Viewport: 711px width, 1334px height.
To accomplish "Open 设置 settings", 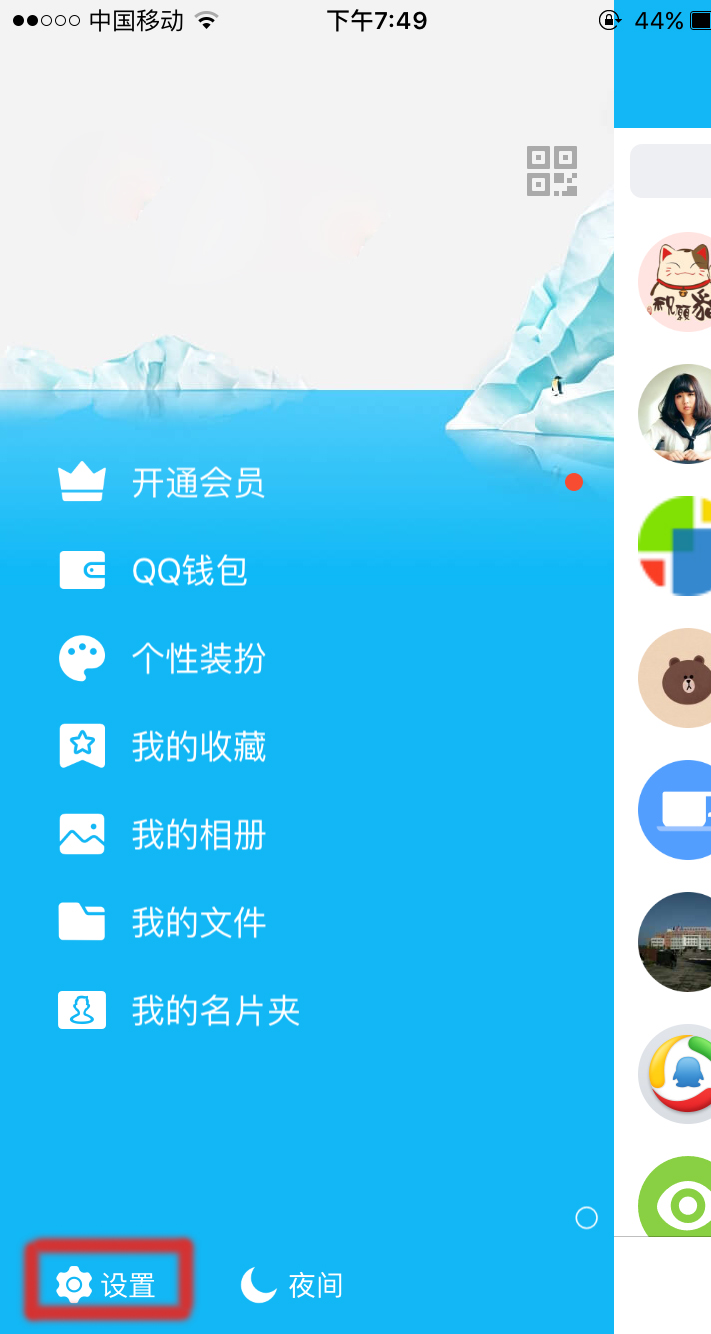I will coord(108,1285).
